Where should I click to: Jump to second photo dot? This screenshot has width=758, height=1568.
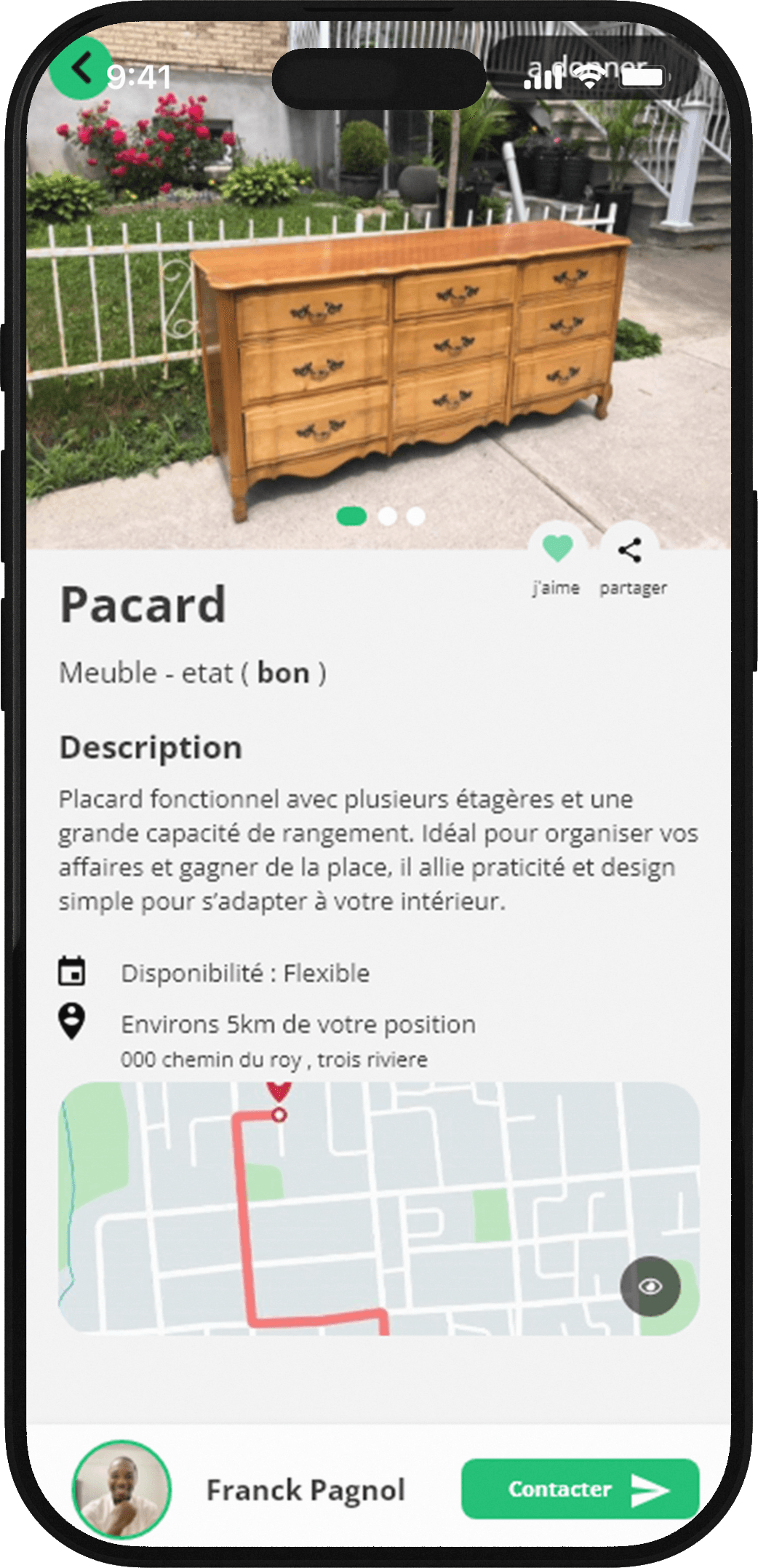pos(387,516)
